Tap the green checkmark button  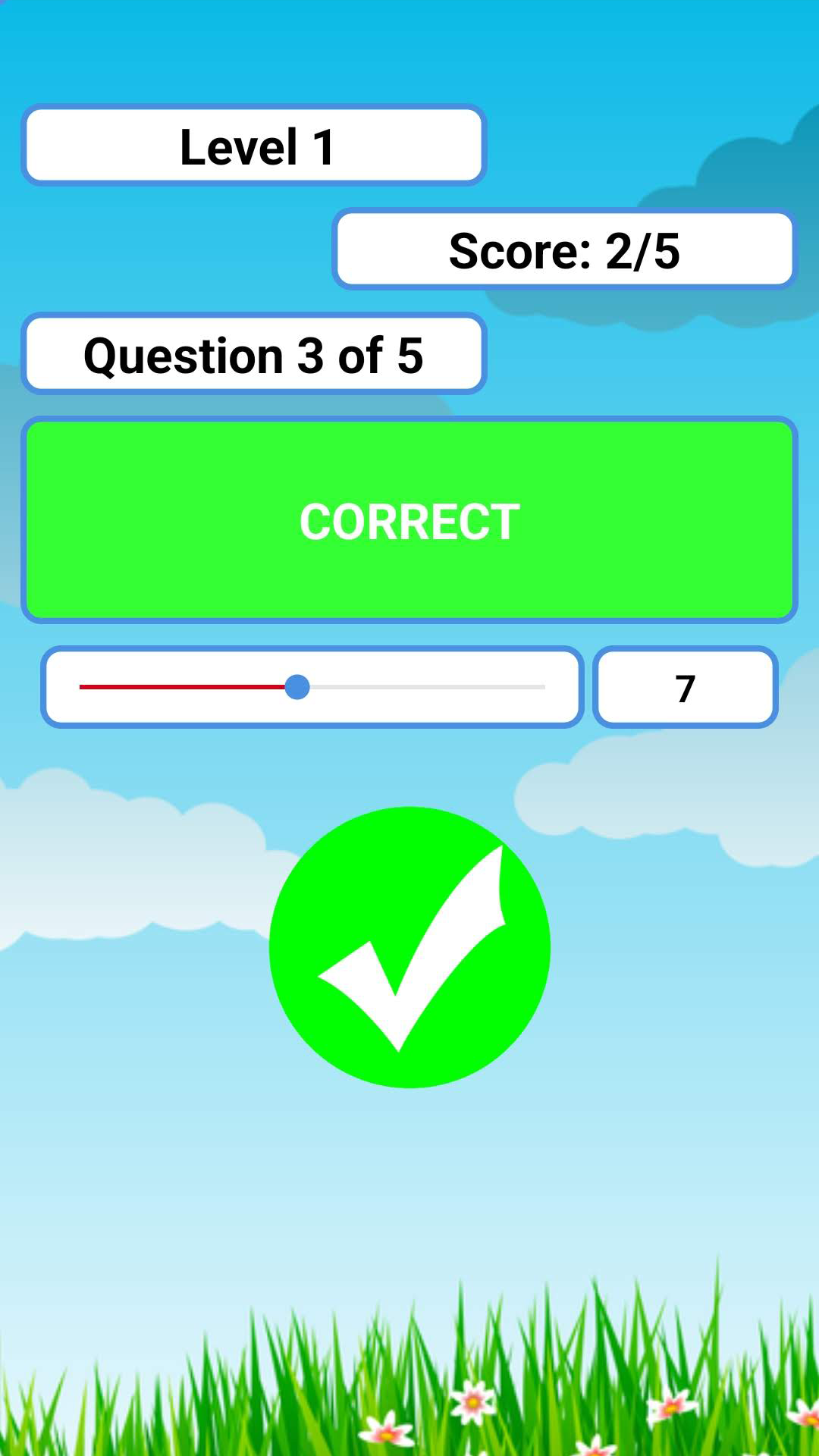click(409, 947)
